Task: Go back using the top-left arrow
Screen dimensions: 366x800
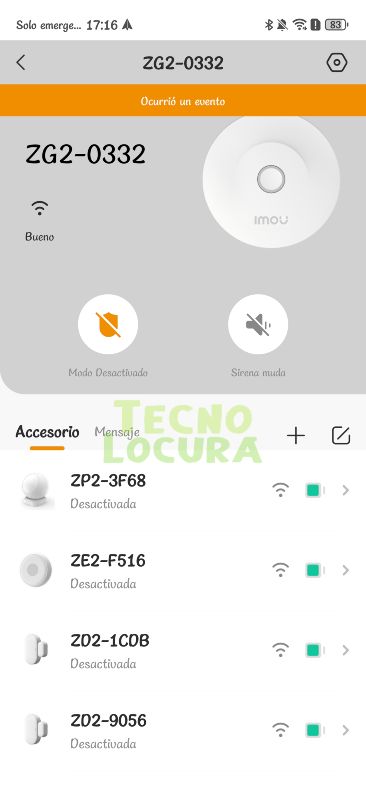Action: (20, 63)
